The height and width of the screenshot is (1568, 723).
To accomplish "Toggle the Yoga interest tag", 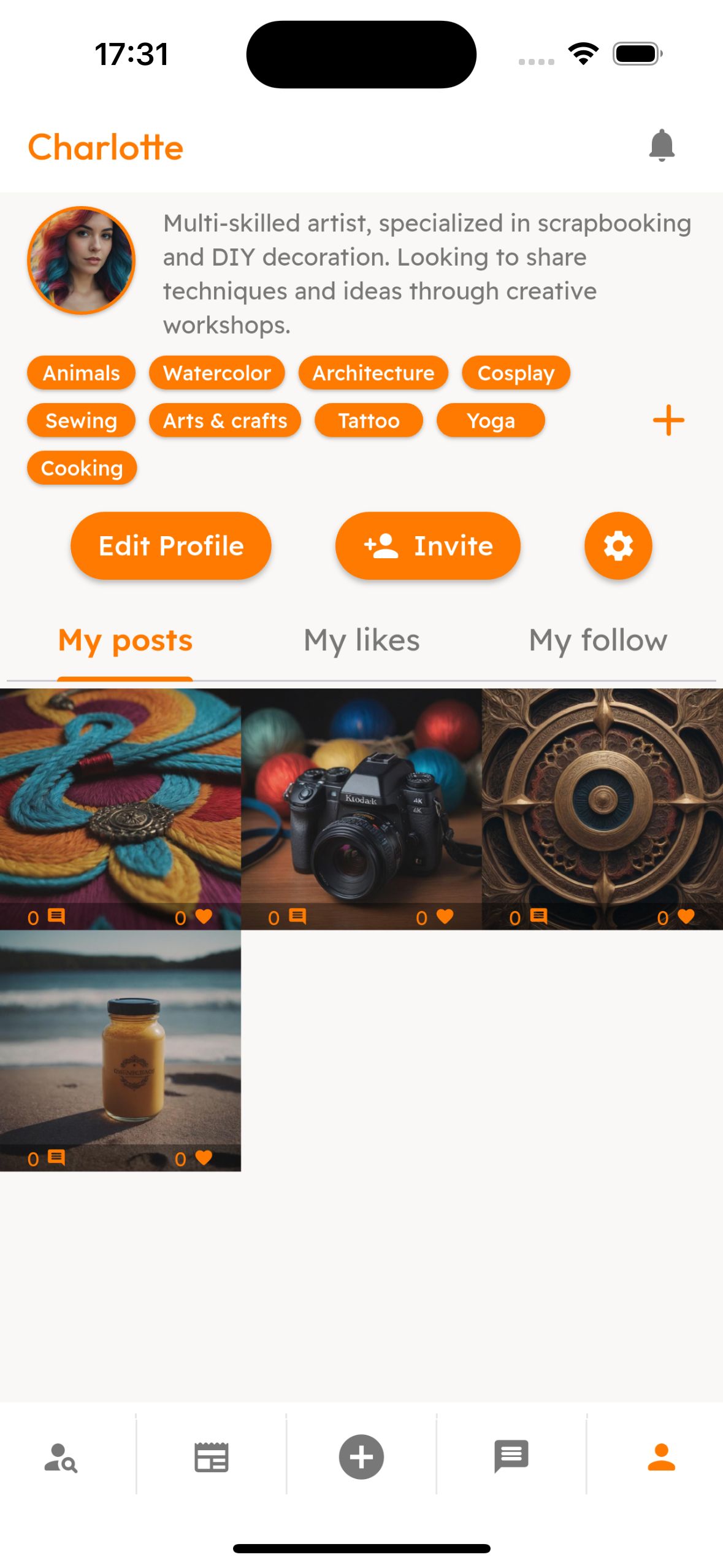I will coord(491,420).
